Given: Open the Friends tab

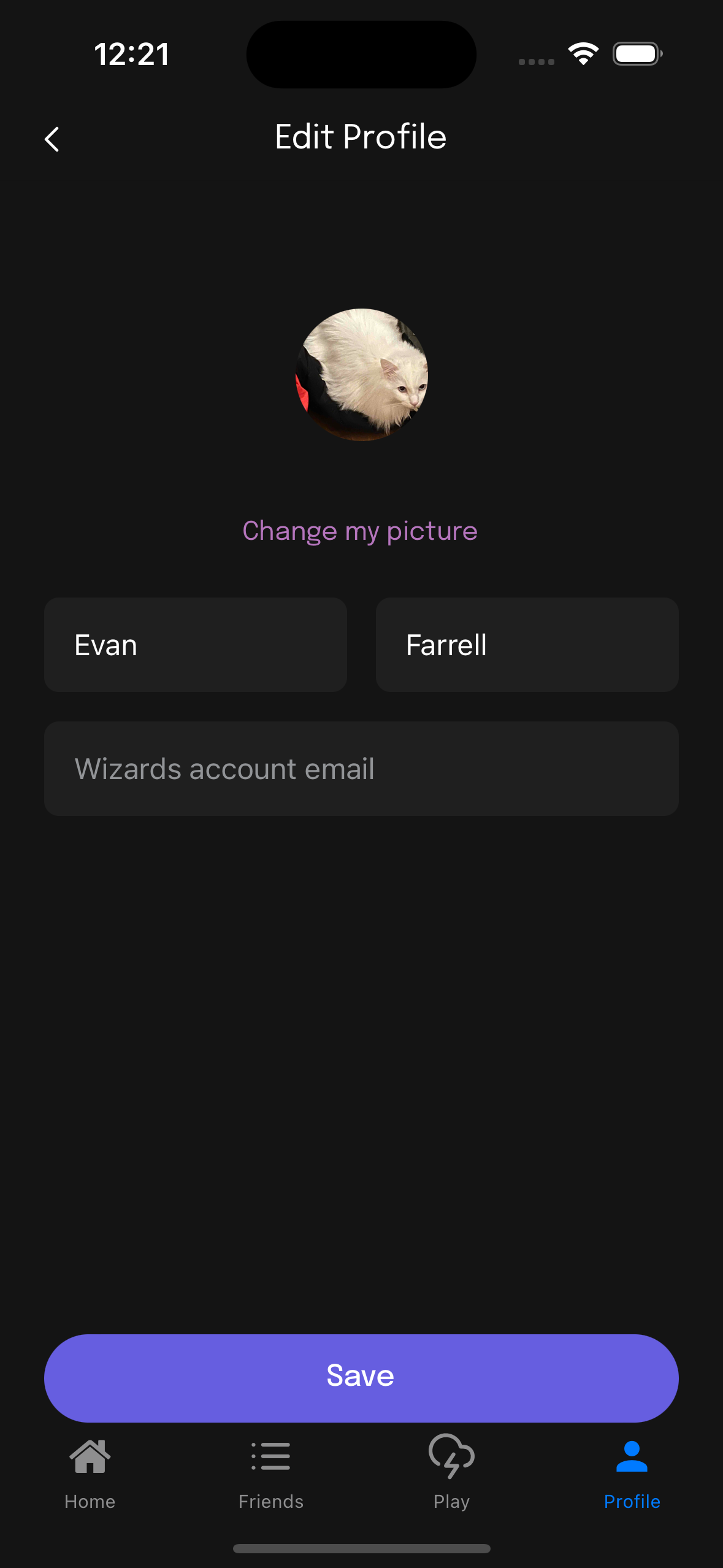Looking at the screenshot, I should click(x=271, y=1472).
